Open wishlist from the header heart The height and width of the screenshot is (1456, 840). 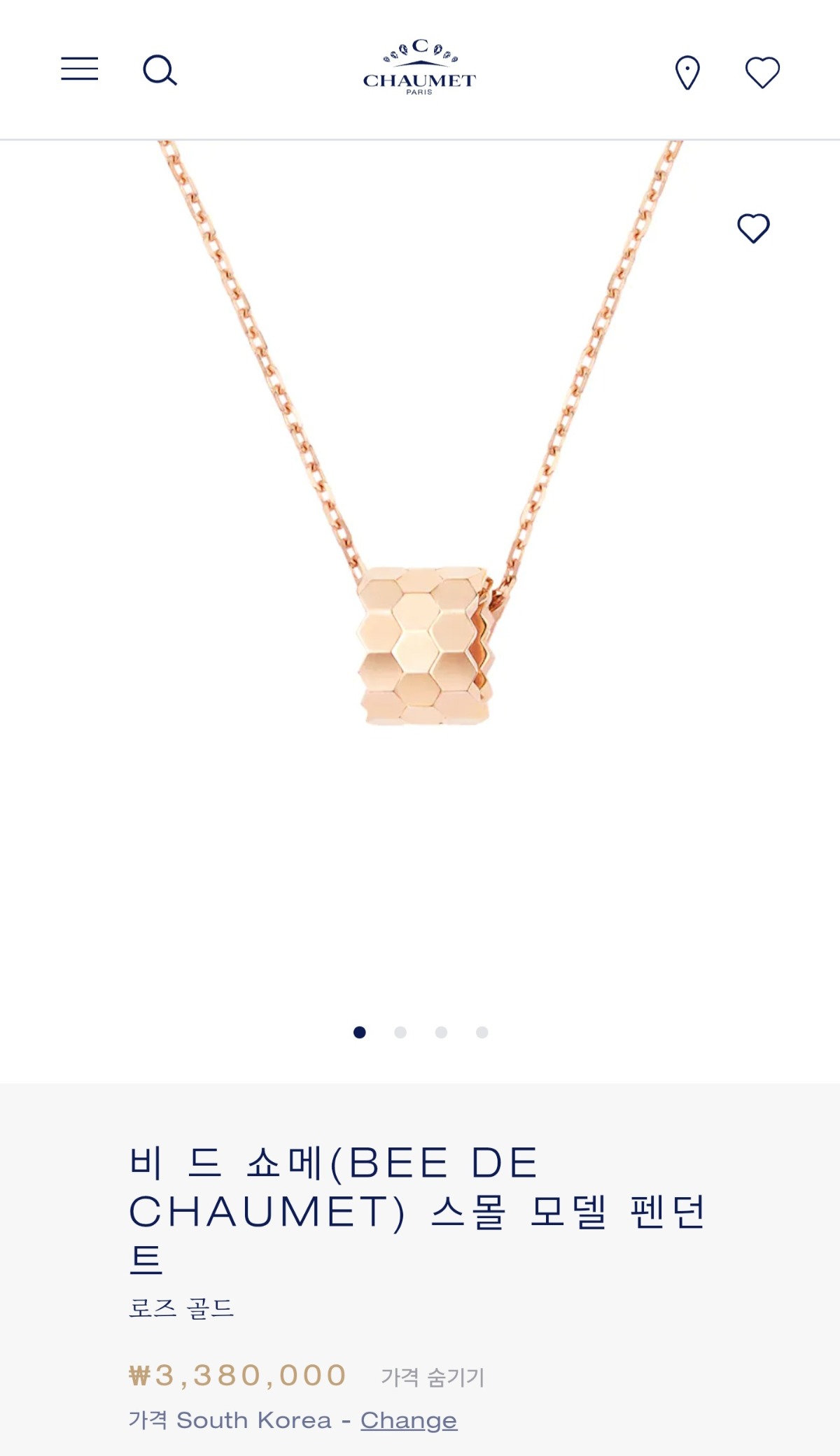(x=762, y=73)
